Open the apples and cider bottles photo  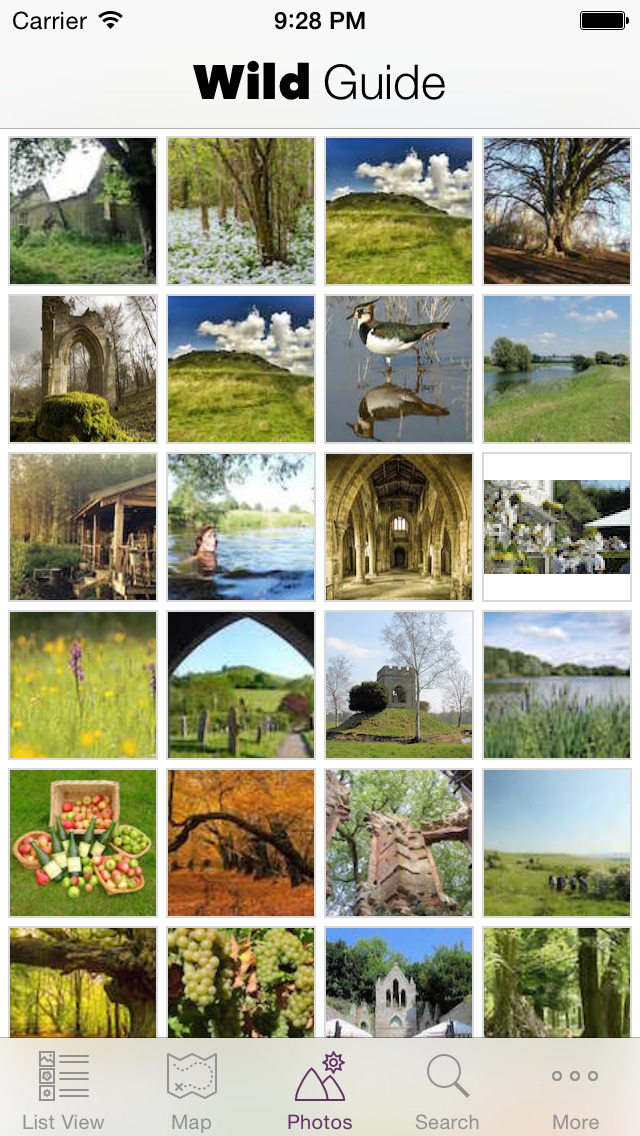83,842
